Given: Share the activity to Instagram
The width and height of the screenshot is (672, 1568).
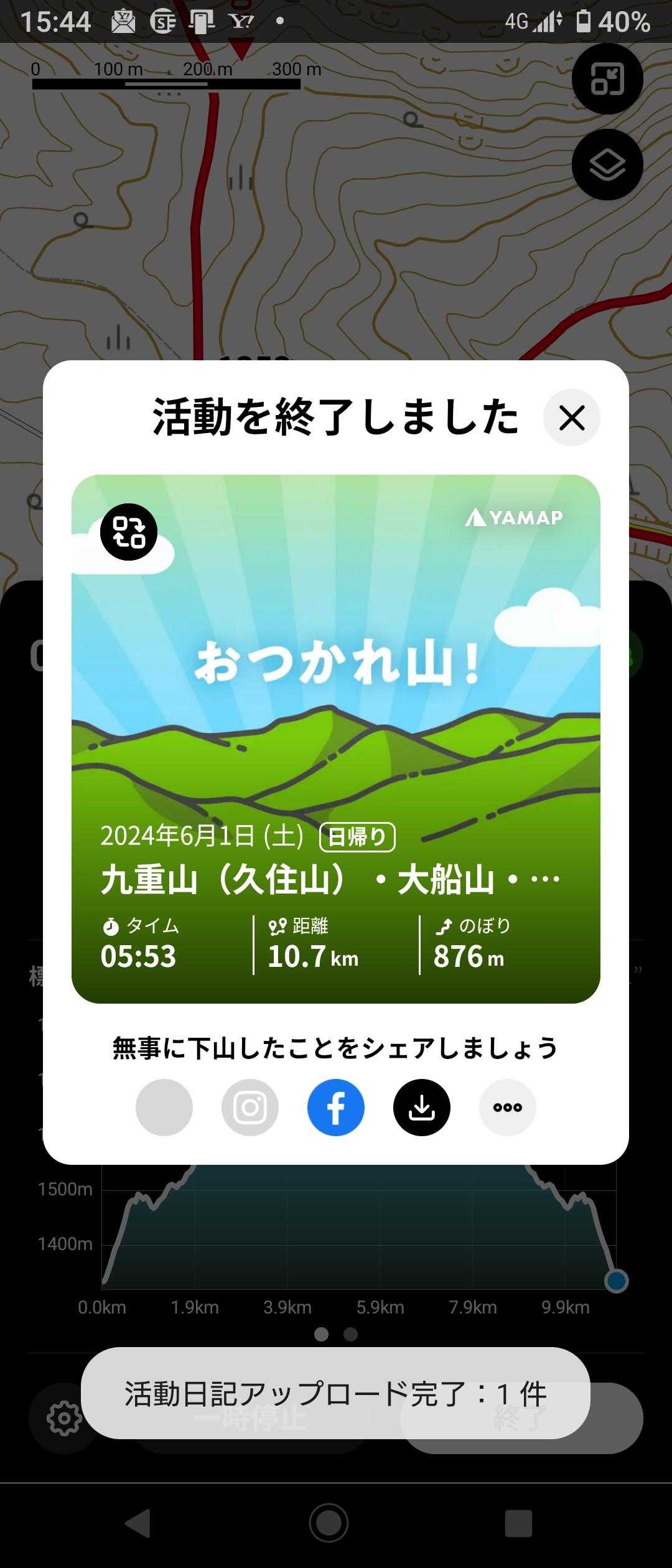Looking at the screenshot, I should [x=250, y=1107].
